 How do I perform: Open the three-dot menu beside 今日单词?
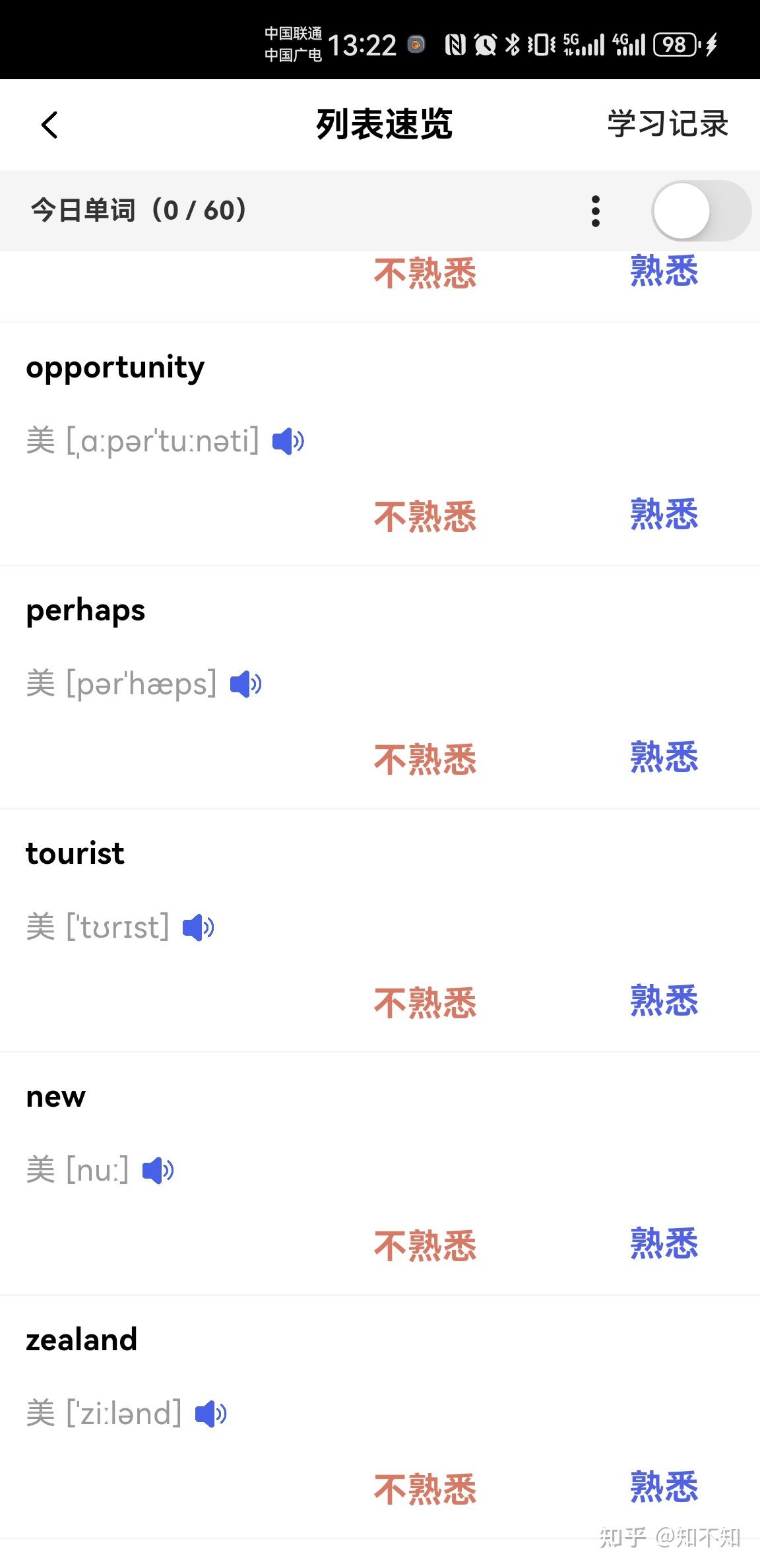[596, 211]
